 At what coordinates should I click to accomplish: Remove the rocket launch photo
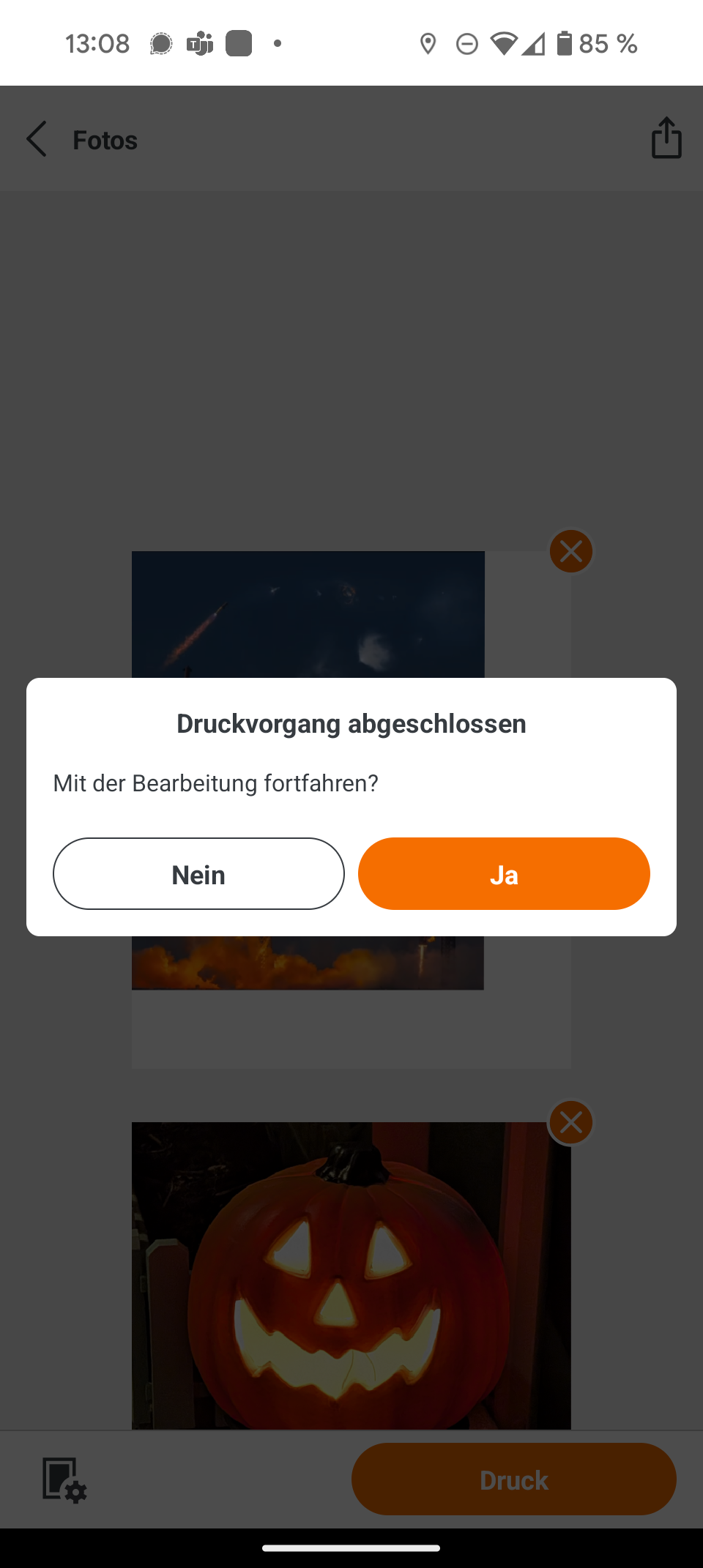click(x=571, y=551)
